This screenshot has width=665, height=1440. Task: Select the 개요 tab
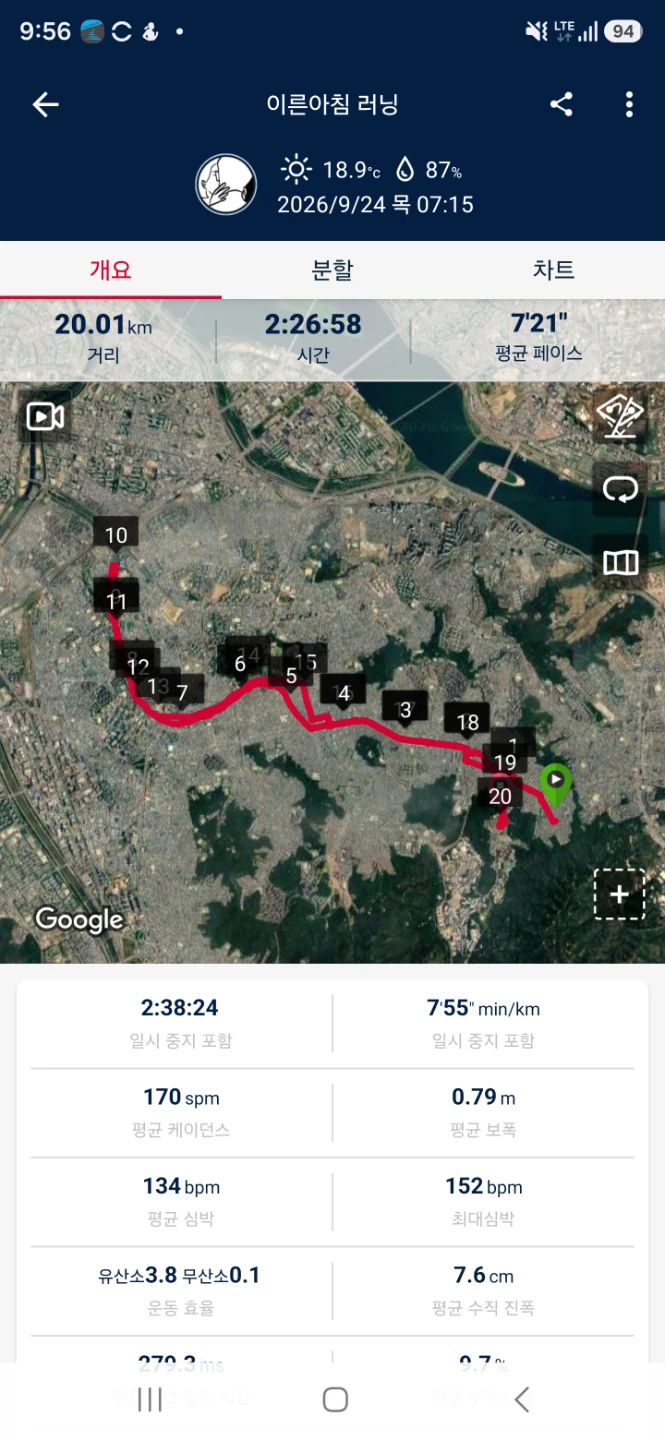click(x=110, y=269)
